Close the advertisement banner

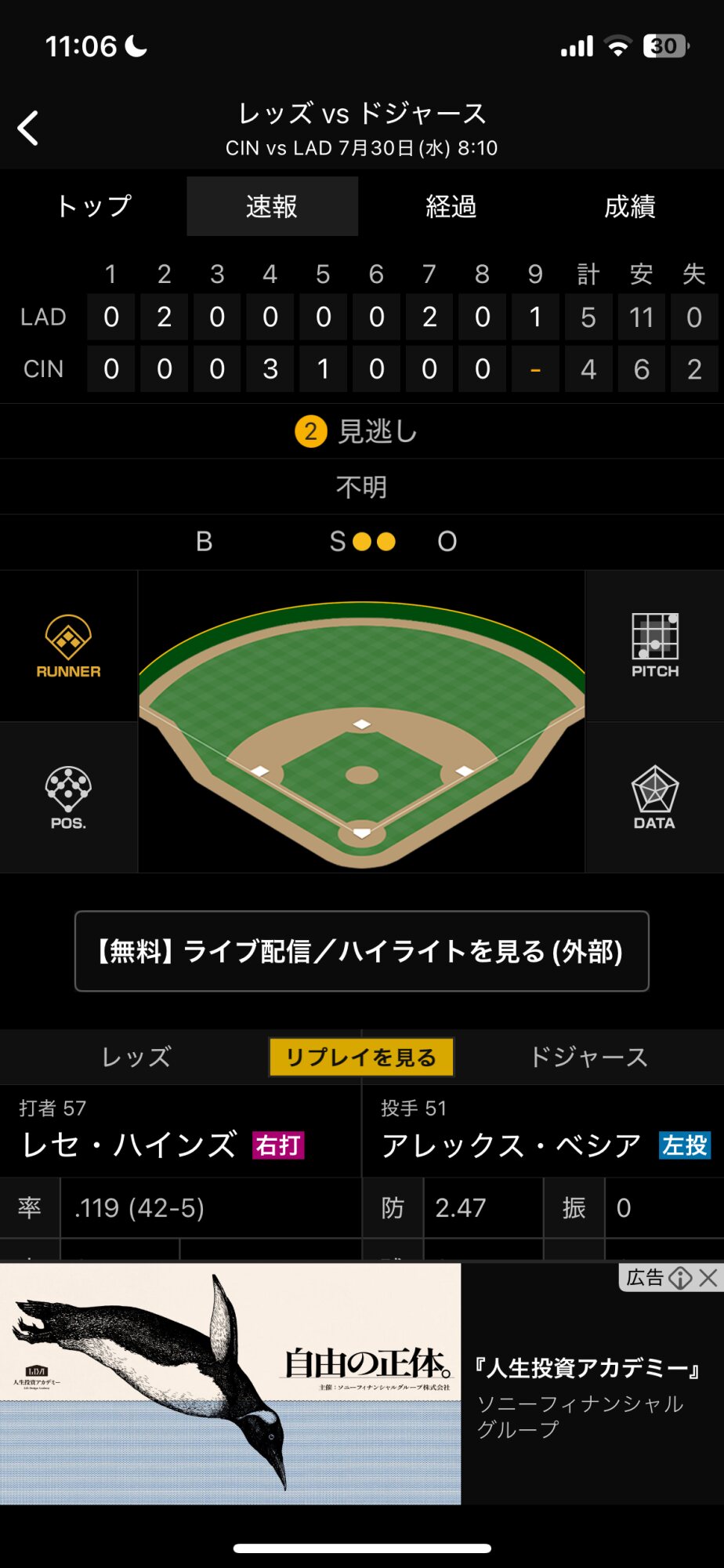tap(709, 1278)
